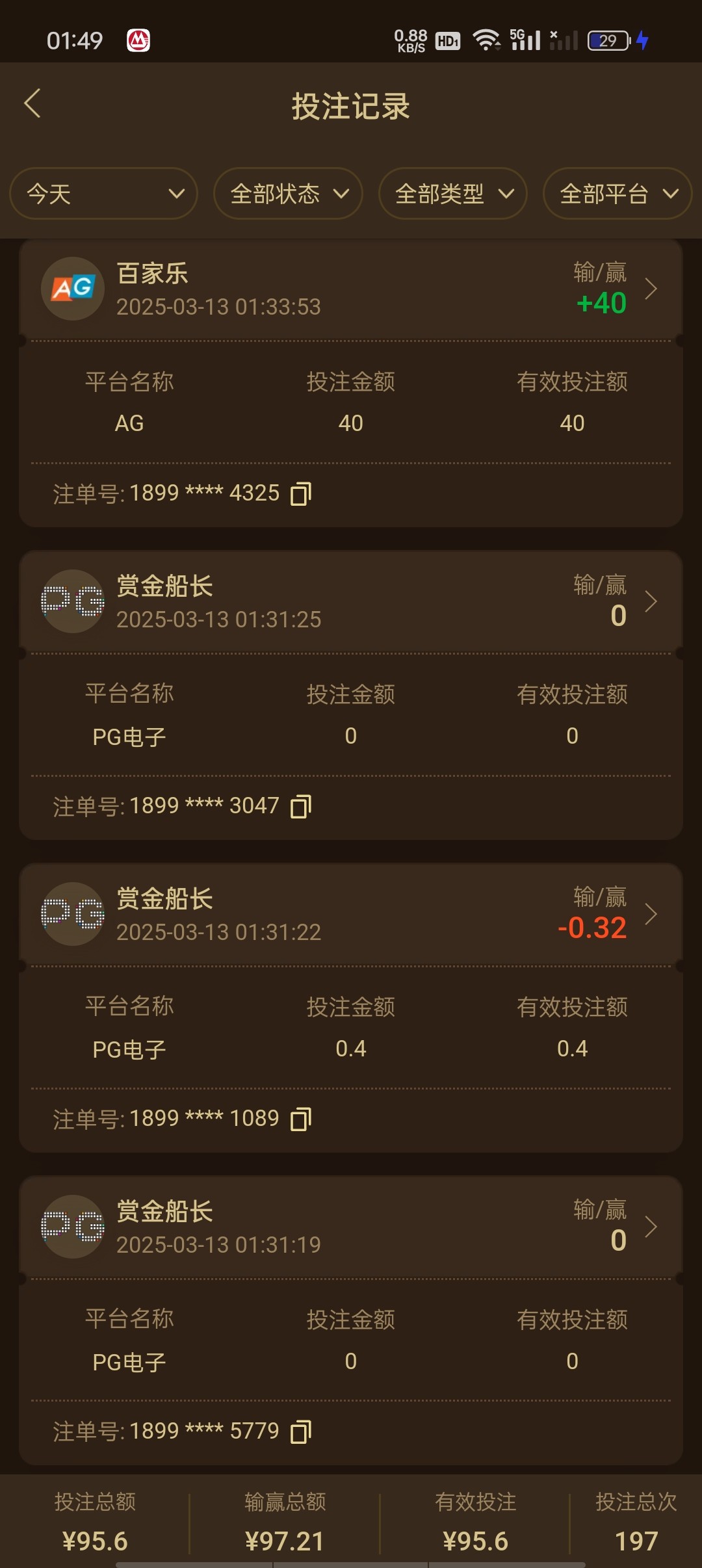Expand the 全部状态 status filter
The image size is (702, 1568).
[288, 194]
